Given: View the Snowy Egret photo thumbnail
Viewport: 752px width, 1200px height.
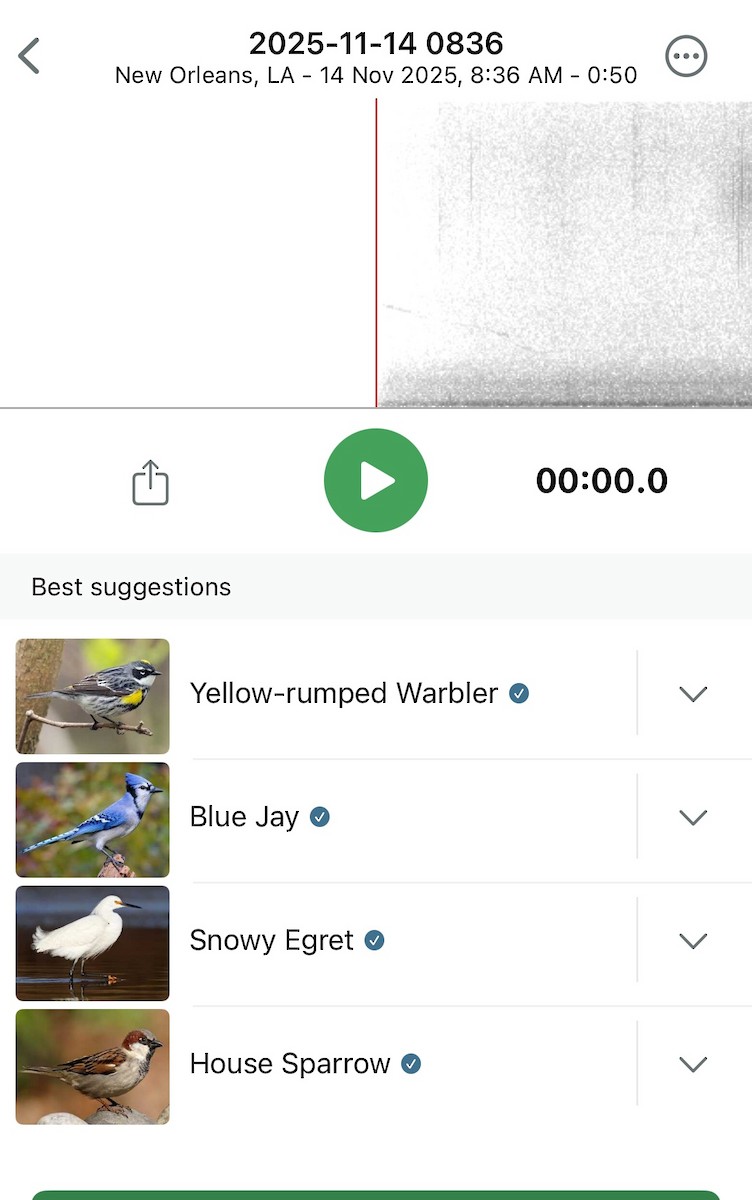Looking at the screenshot, I should [93, 943].
